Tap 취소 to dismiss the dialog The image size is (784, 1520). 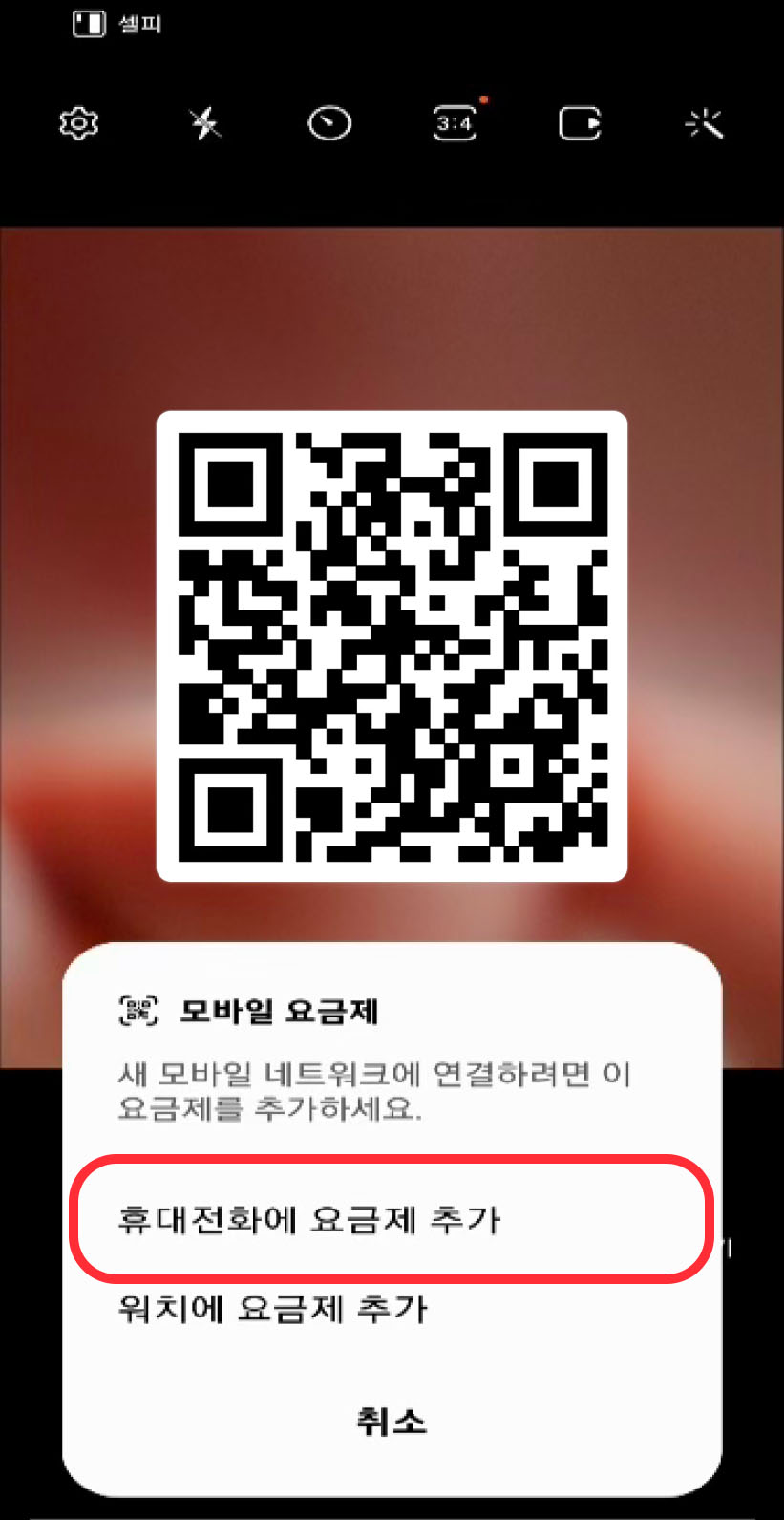[x=392, y=1422]
